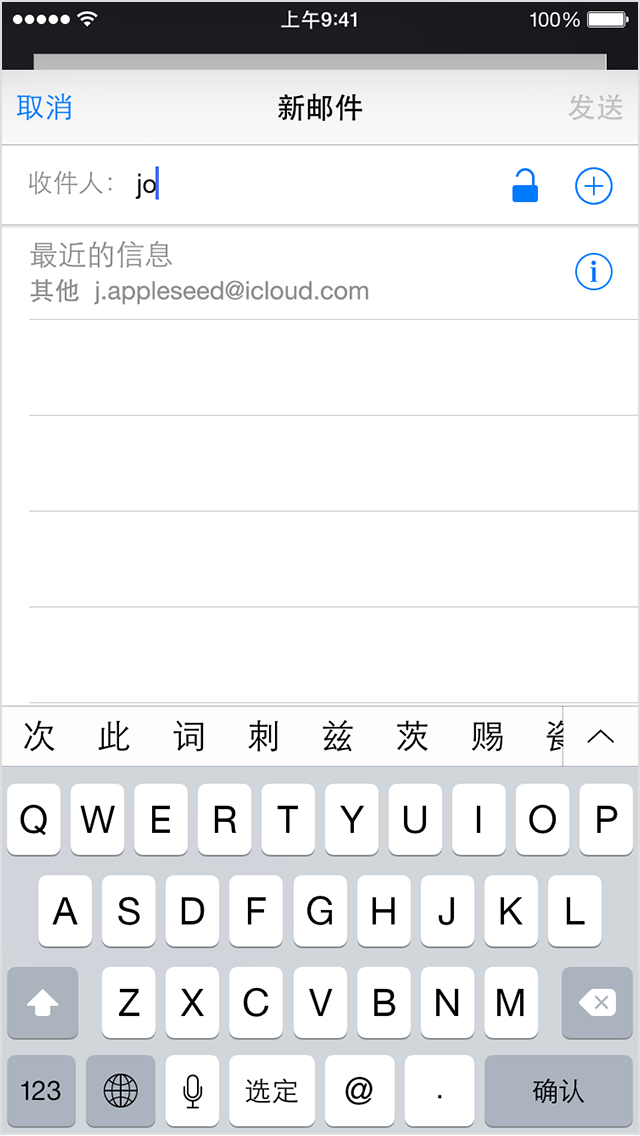Choose the candidate character 词
The image size is (640, 1136).
(189, 737)
